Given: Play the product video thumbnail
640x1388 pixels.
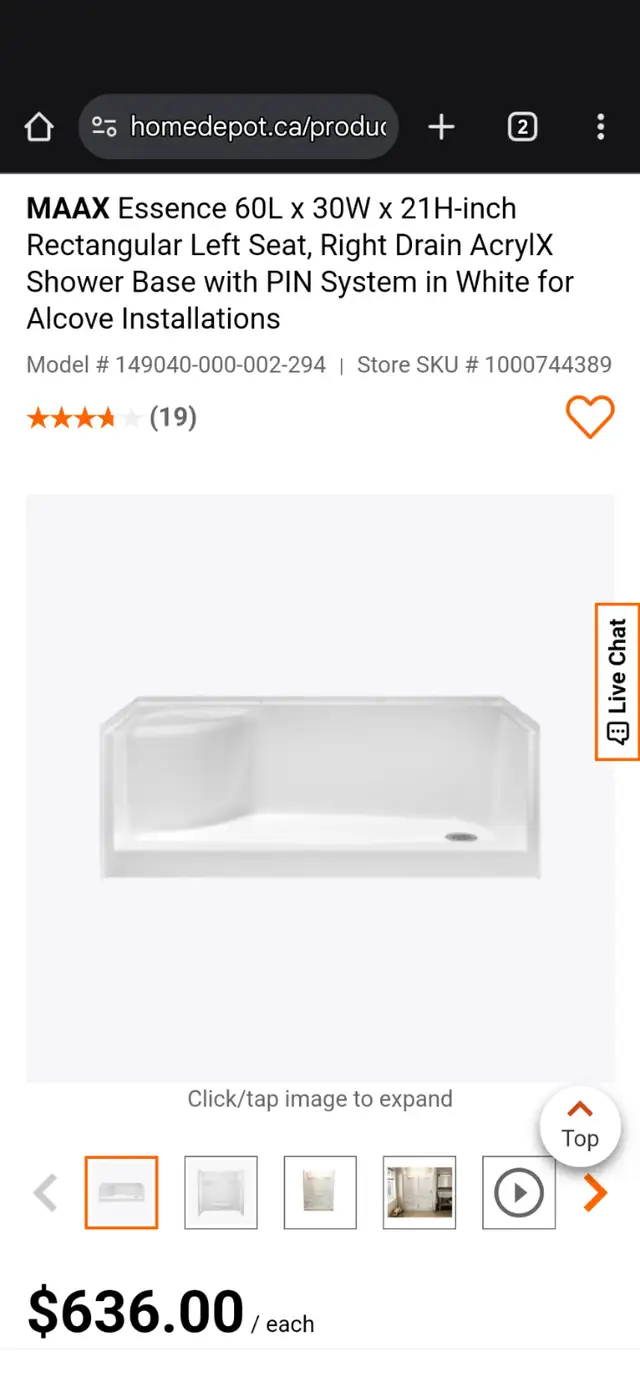Looking at the screenshot, I should click(519, 1192).
